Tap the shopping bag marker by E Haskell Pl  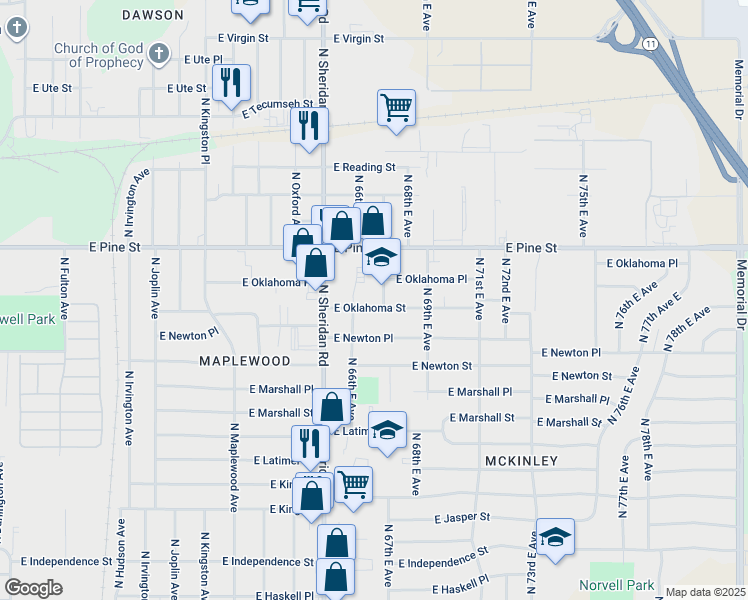pos(336,578)
